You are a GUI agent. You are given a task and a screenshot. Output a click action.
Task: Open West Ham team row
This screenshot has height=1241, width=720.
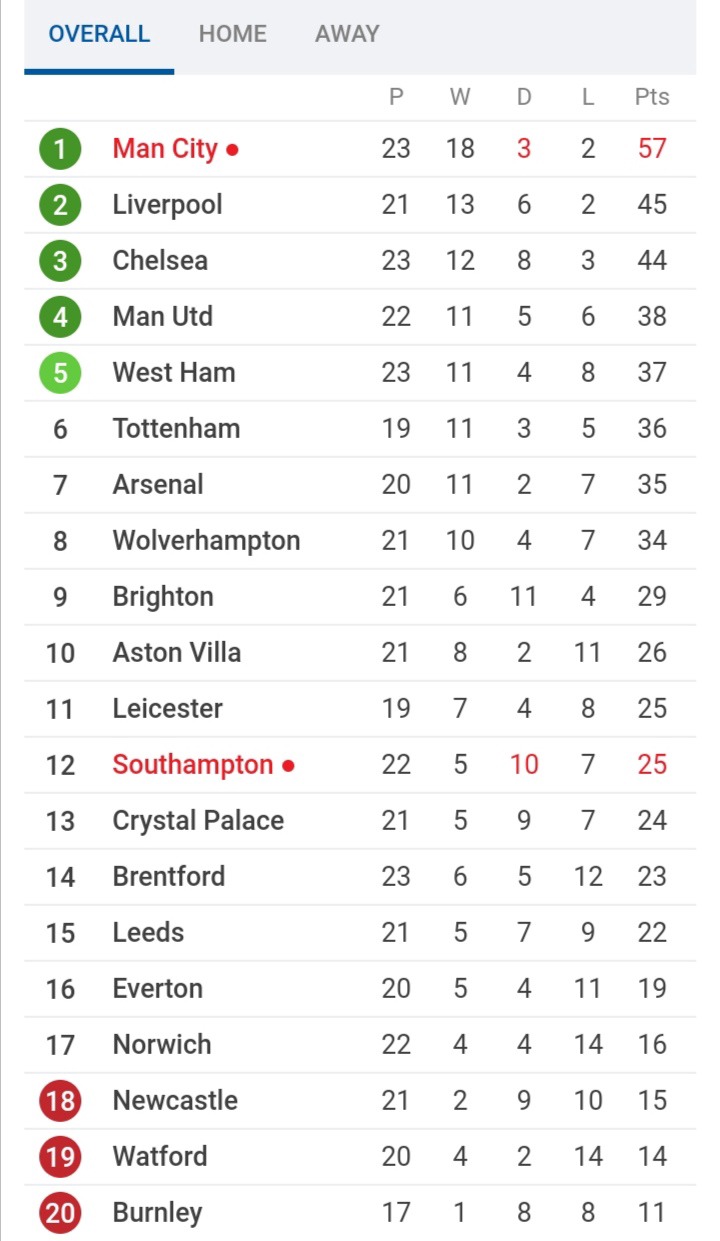[360, 373]
